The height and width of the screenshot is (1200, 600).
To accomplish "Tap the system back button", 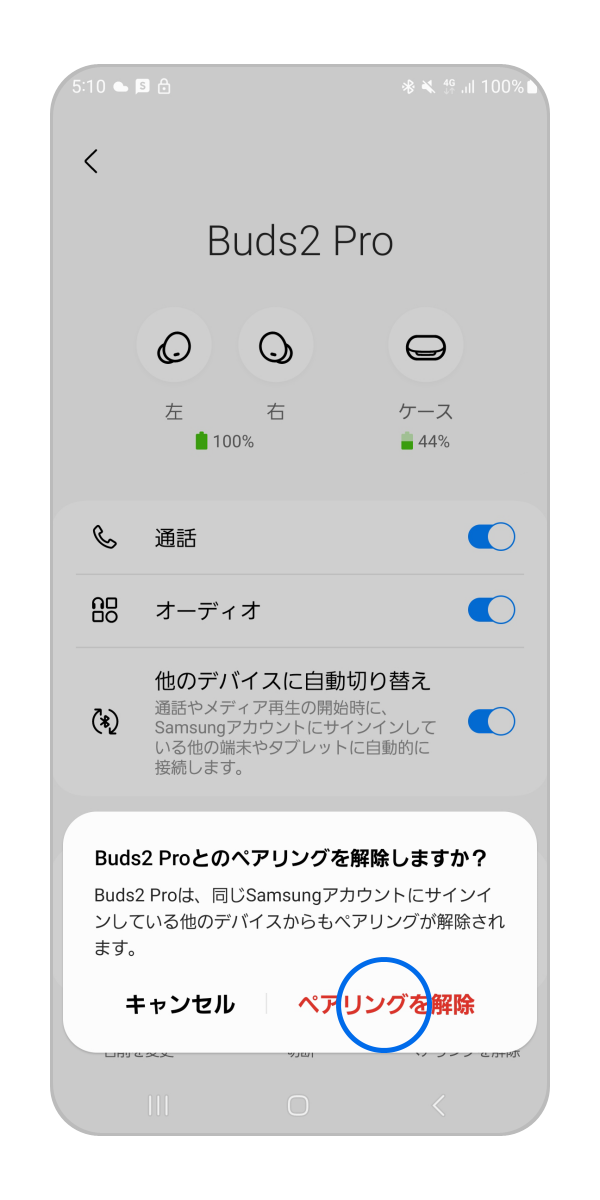I will click(438, 1105).
